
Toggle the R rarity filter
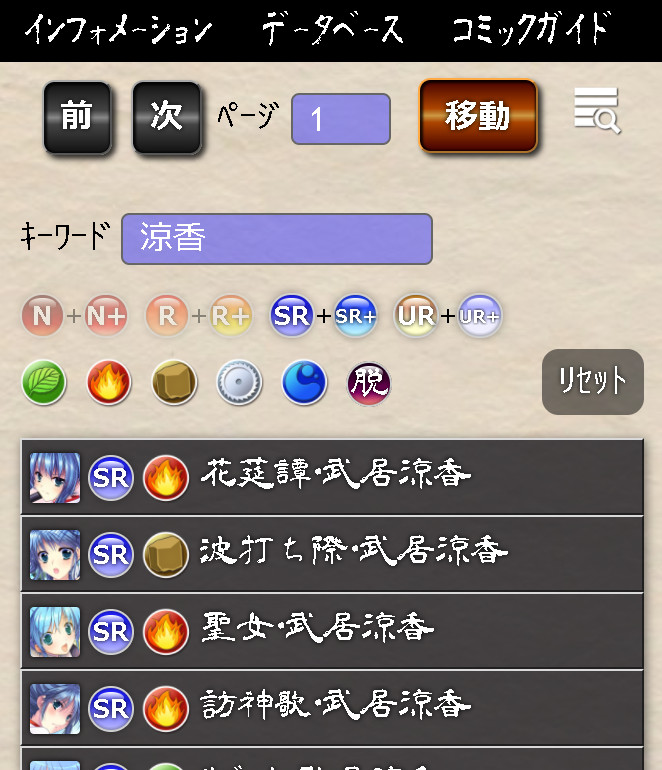coord(167,317)
